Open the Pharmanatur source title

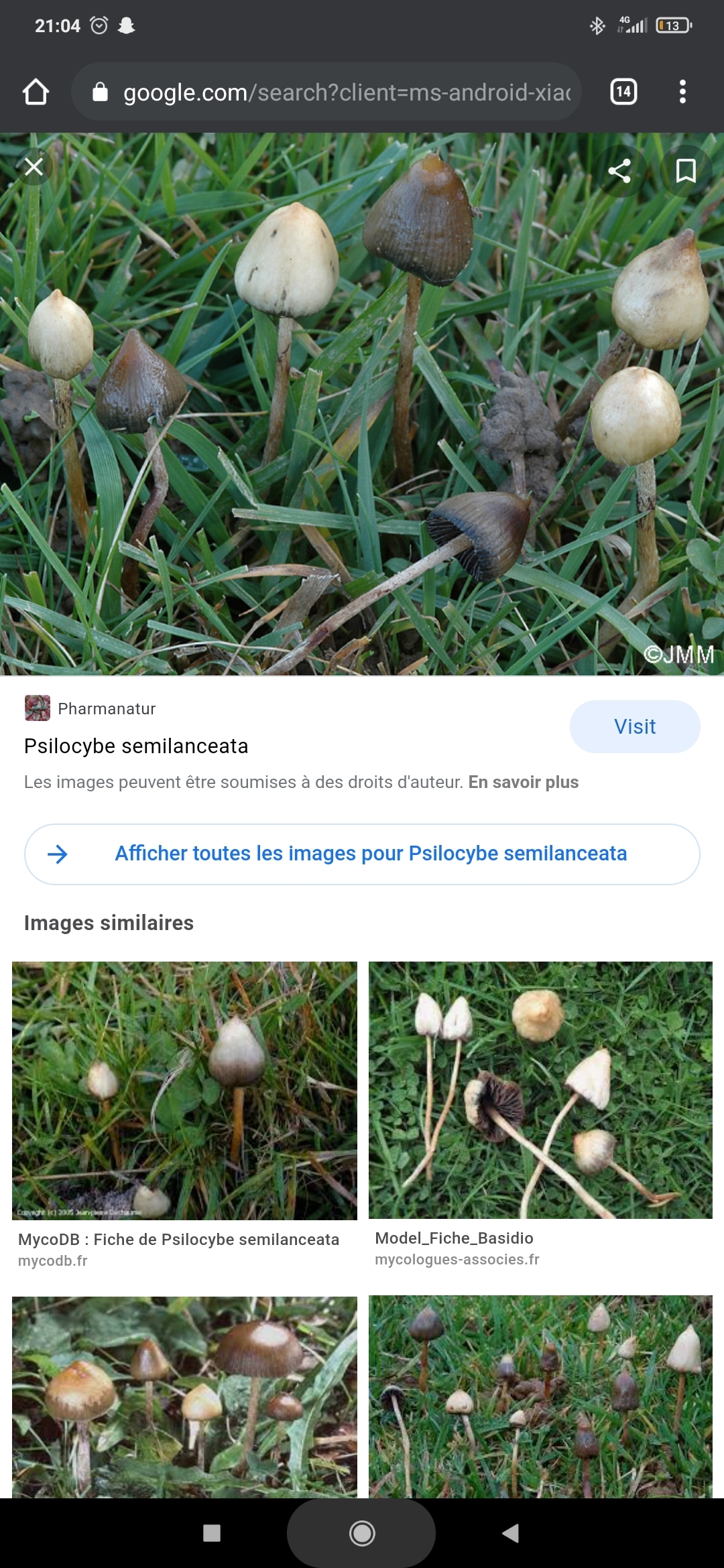(x=136, y=746)
